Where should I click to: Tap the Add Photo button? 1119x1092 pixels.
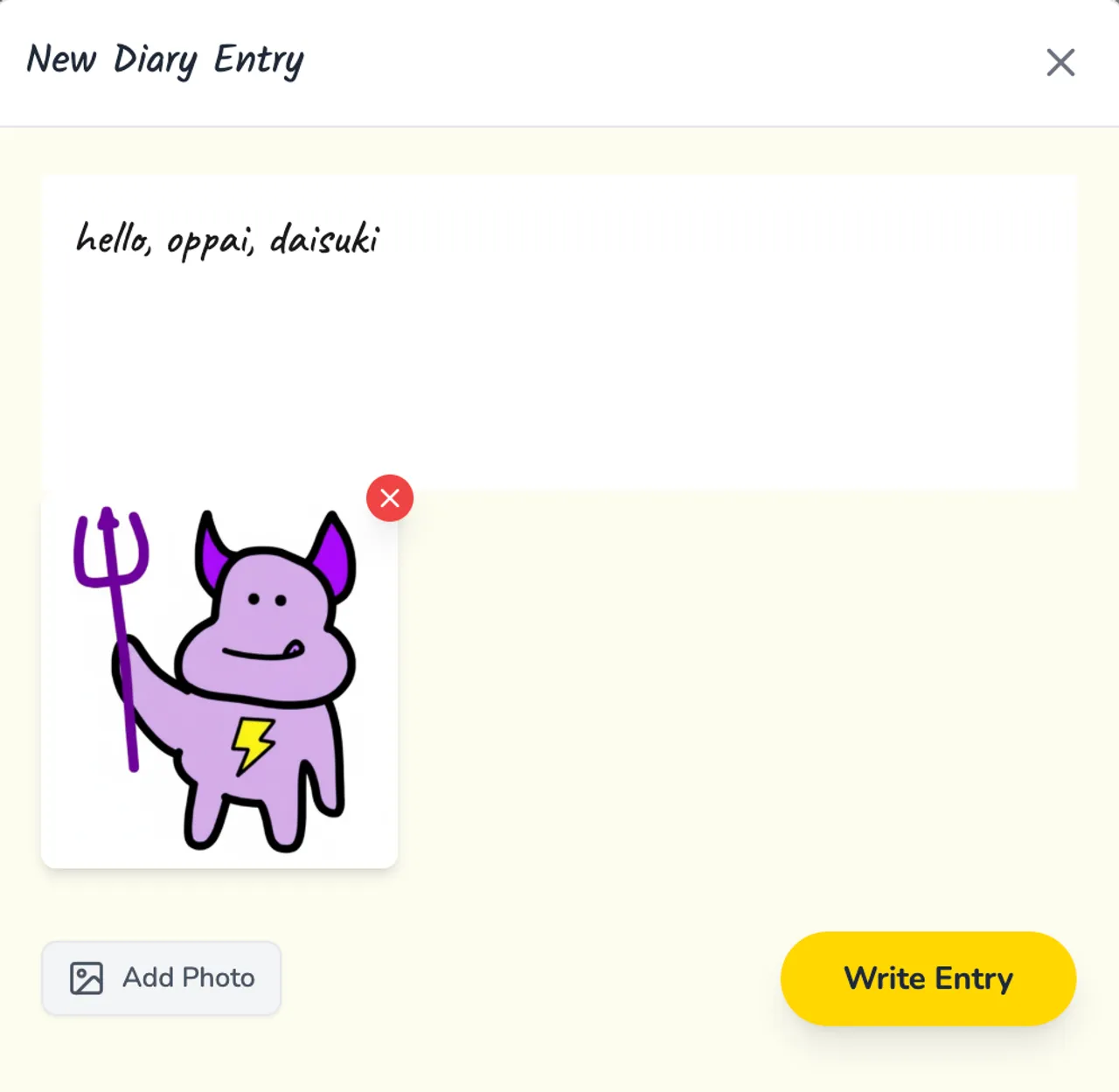click(162, 977)
